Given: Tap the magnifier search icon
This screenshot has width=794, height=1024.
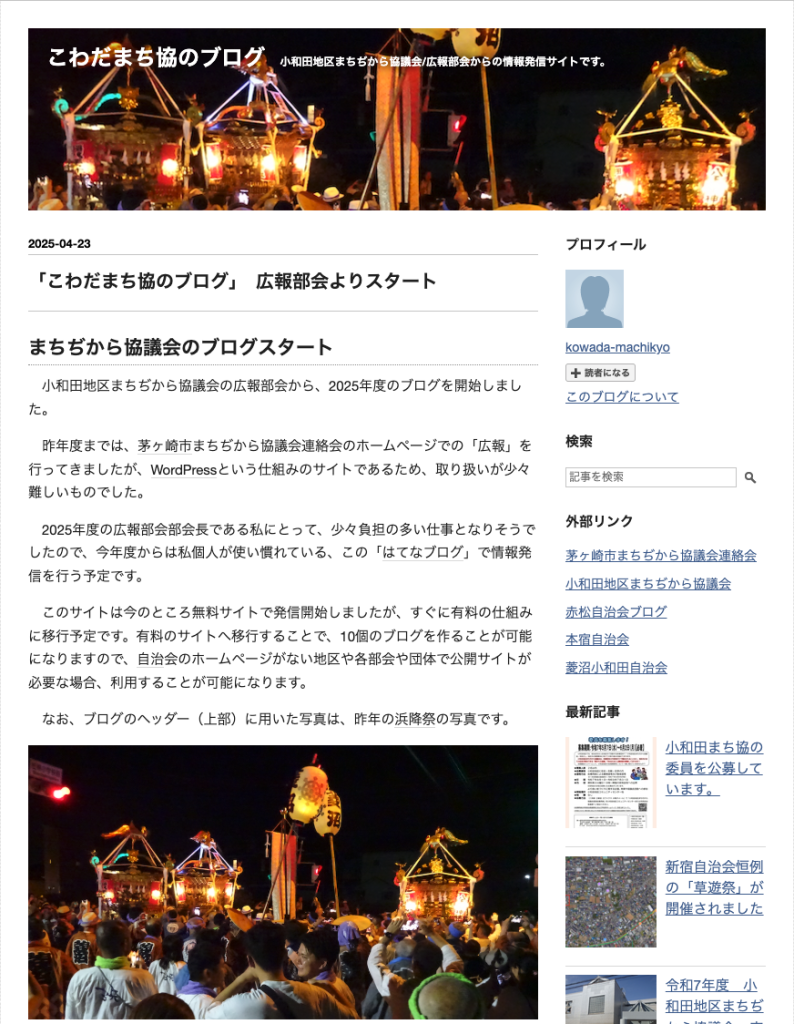Looking at the screenshot, I should click(x=751, y=478).
